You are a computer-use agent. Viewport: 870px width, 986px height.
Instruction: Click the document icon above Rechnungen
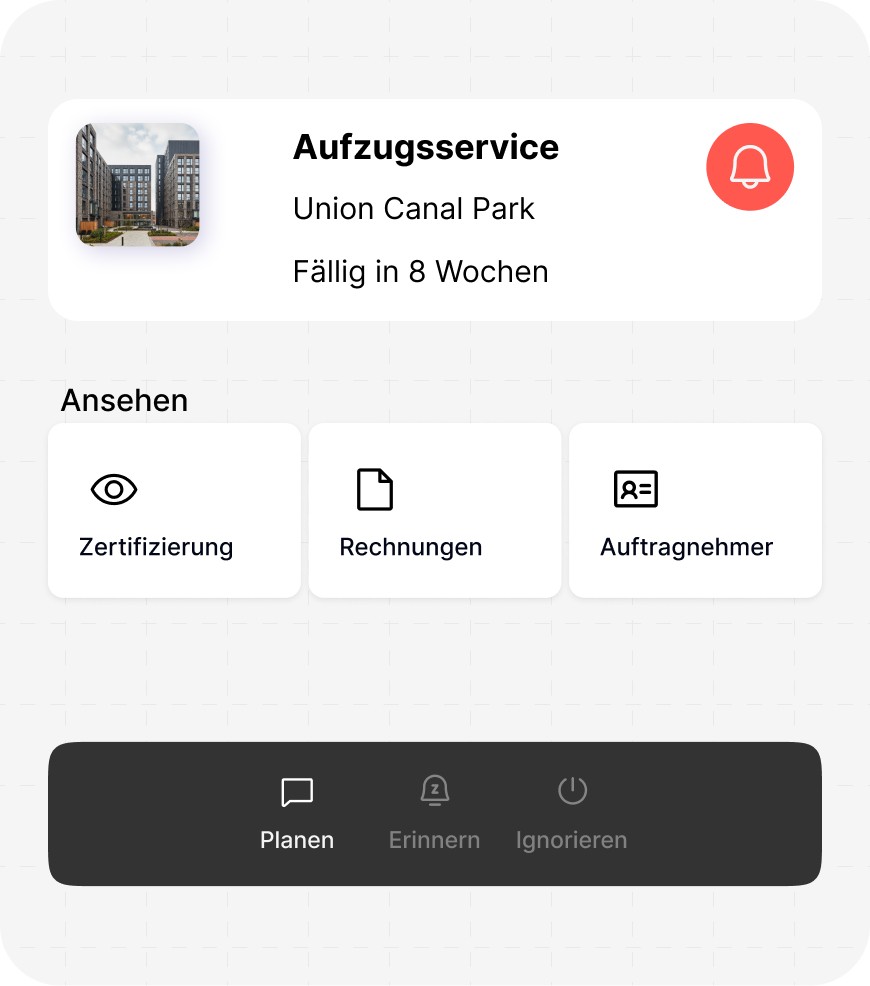pos(374,489)
